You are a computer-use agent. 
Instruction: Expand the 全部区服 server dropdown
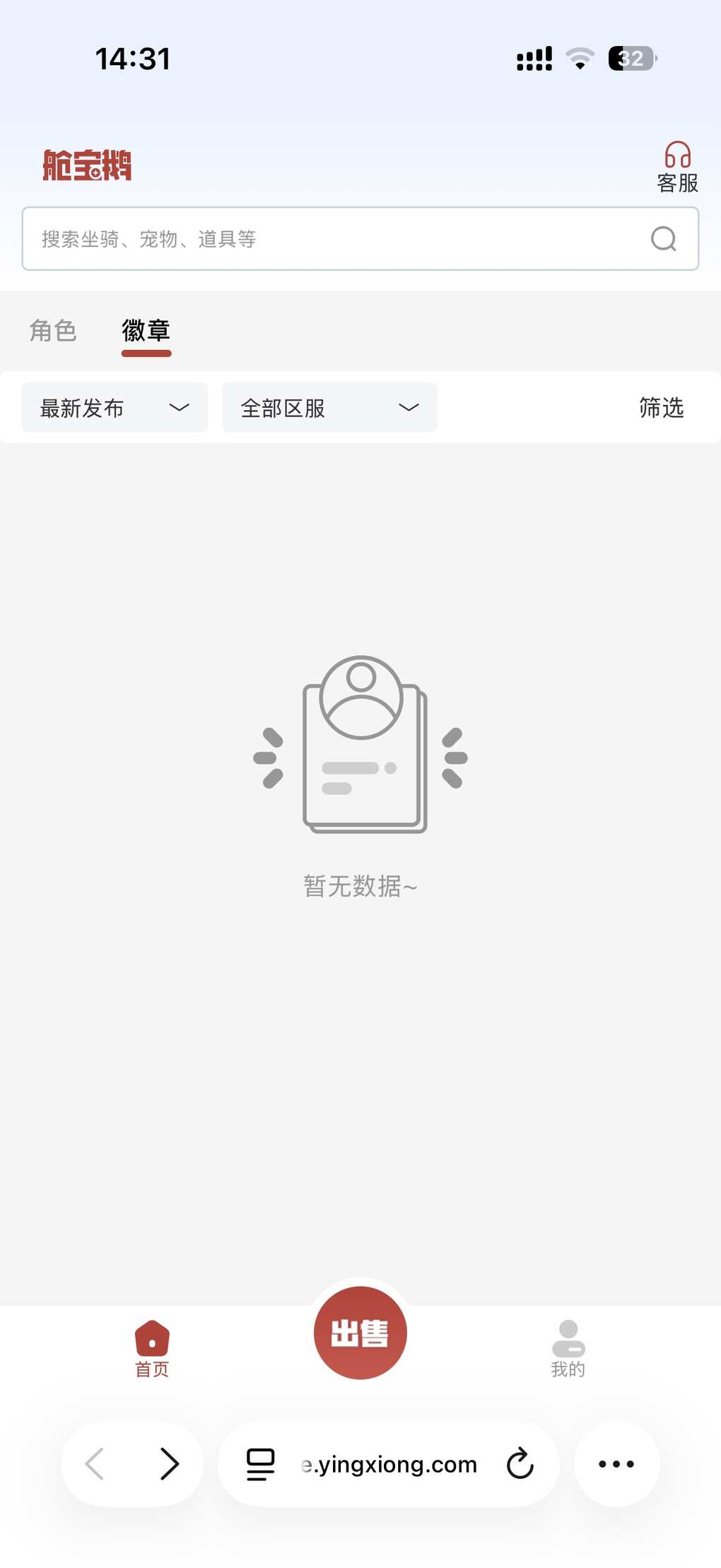(x=329, y=407)
